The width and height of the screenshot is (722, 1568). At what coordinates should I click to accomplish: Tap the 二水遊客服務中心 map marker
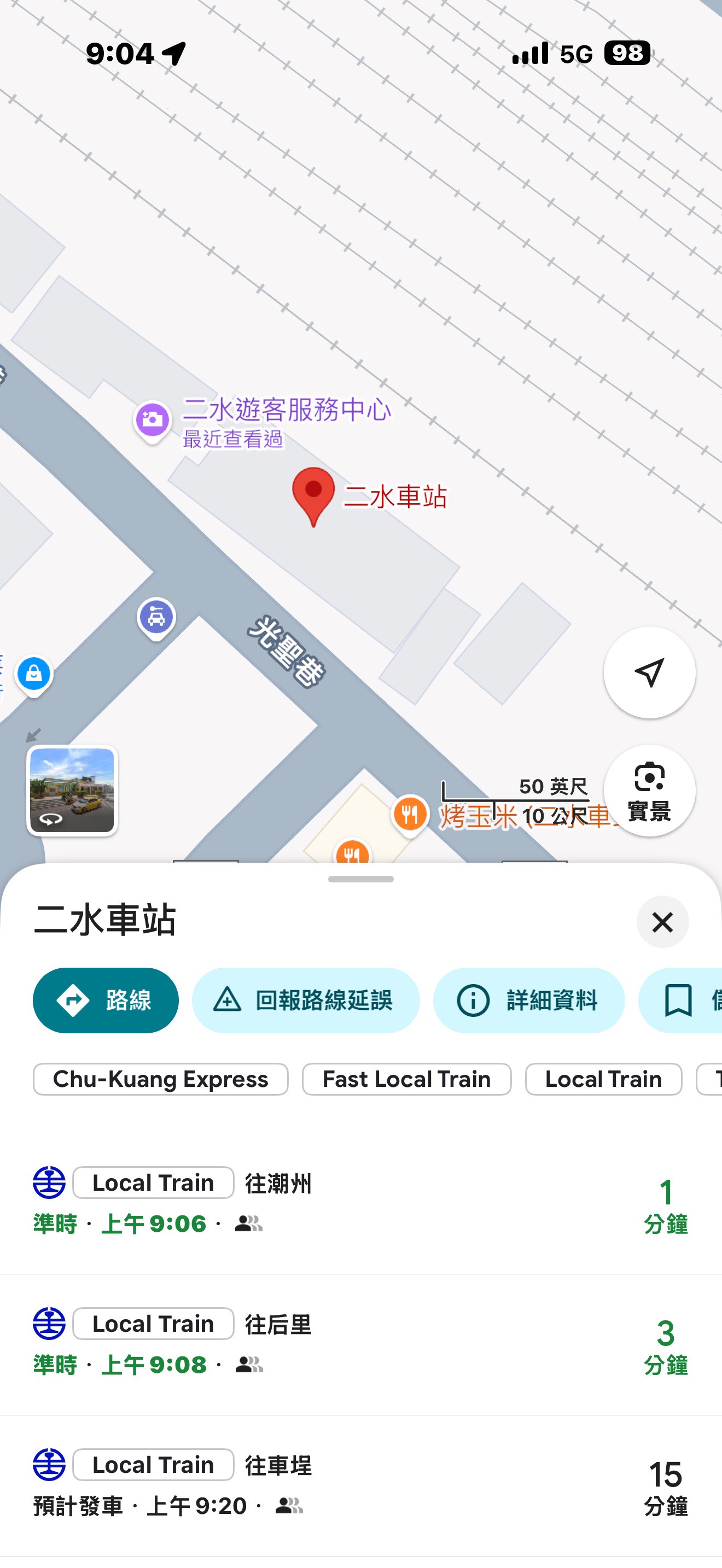tap(152, 419)
